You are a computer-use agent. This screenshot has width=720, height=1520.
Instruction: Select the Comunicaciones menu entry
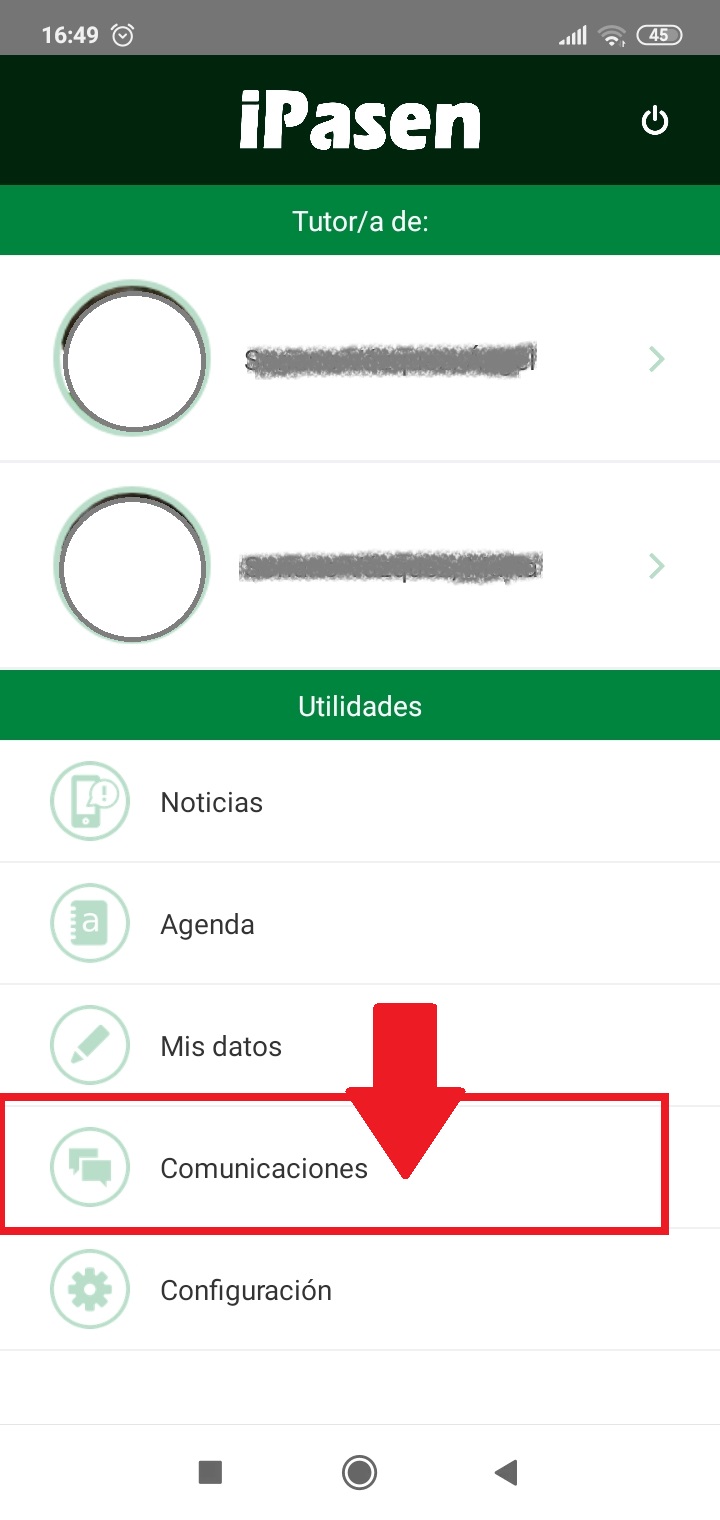coord(264,1167)
